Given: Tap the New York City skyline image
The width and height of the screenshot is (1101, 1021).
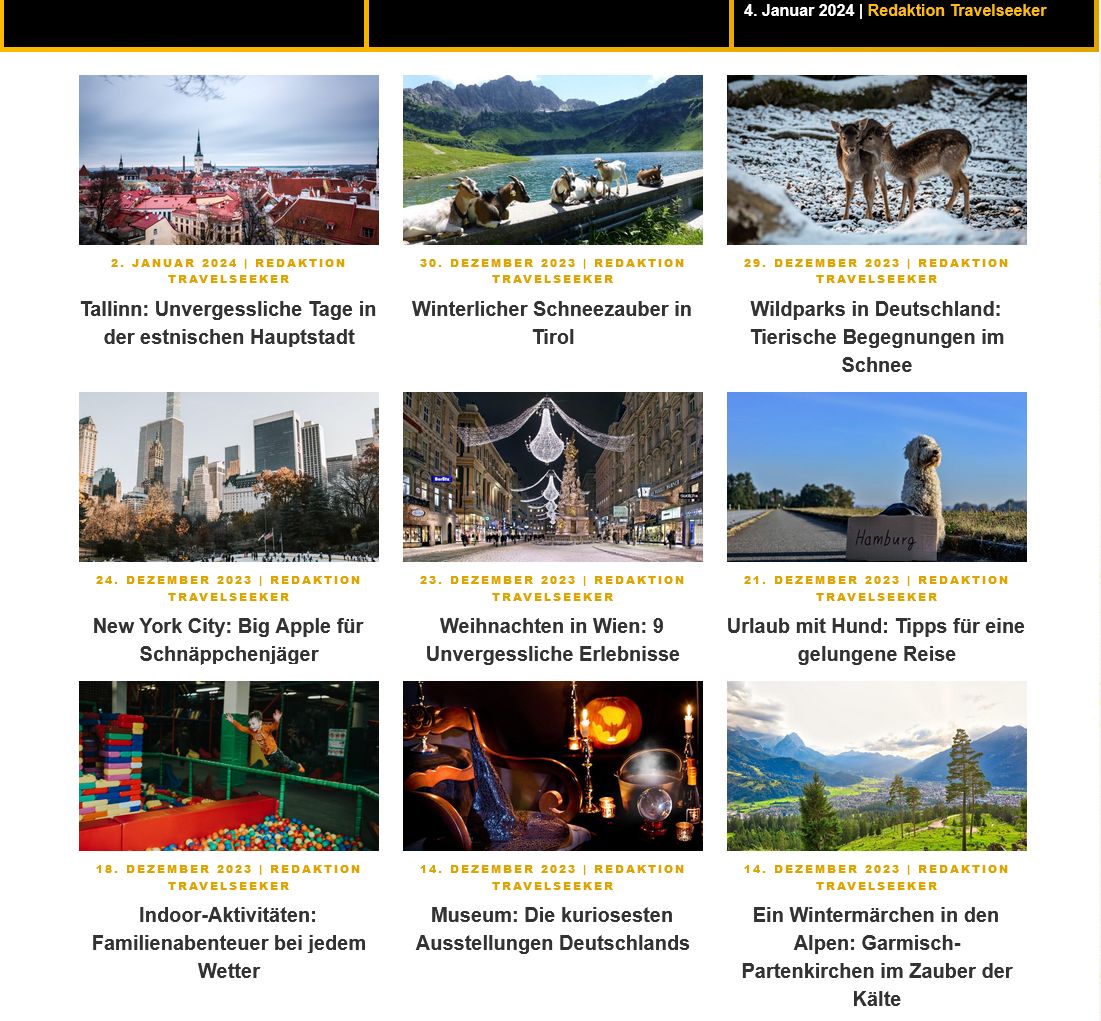Looking at the screenshot, I should [x=229, y=477].
